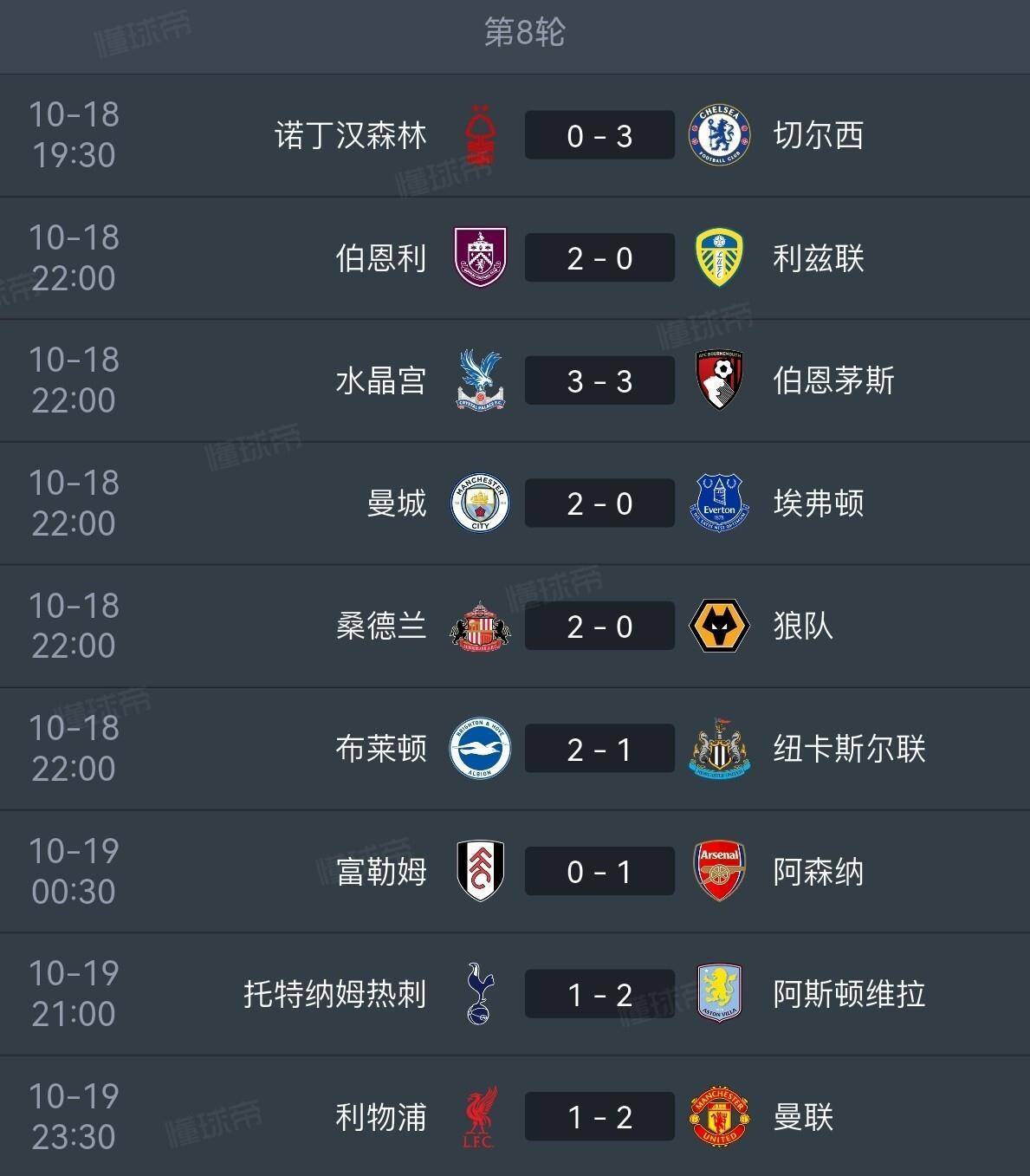This screenshot has height=1176, width=1030.
Task: Open the 伯恩利 vs 利兹联 match
Action: pos(599,258)
